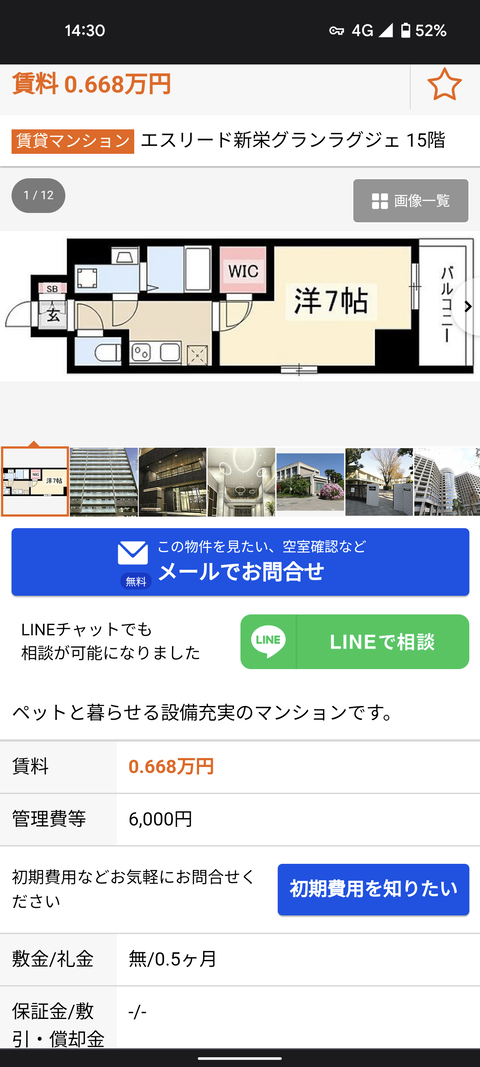The height and width of the screenshot is (1067, 480).
Task: Open the large floor plan image
Action: pos(240,306)
